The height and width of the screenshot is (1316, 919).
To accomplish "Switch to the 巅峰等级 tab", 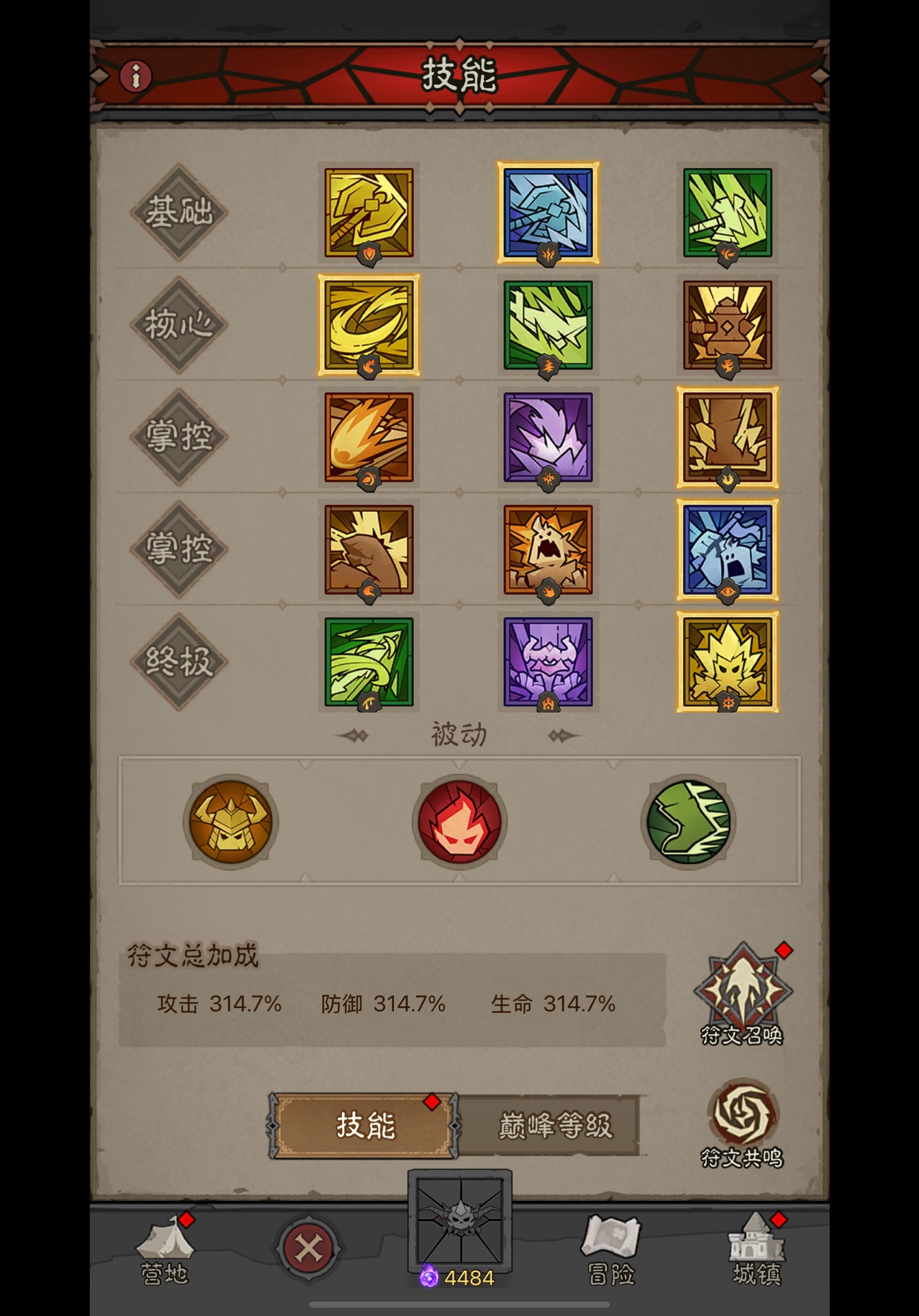I will pos(554,1125).
